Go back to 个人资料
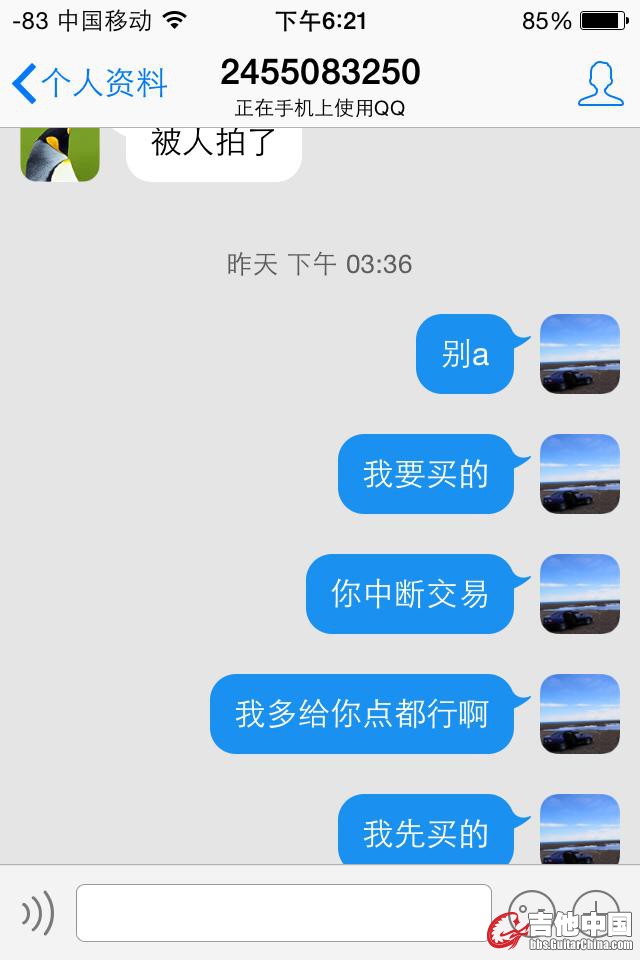The height and width of the screenshot is (960, 640). (x=90, y=83)
